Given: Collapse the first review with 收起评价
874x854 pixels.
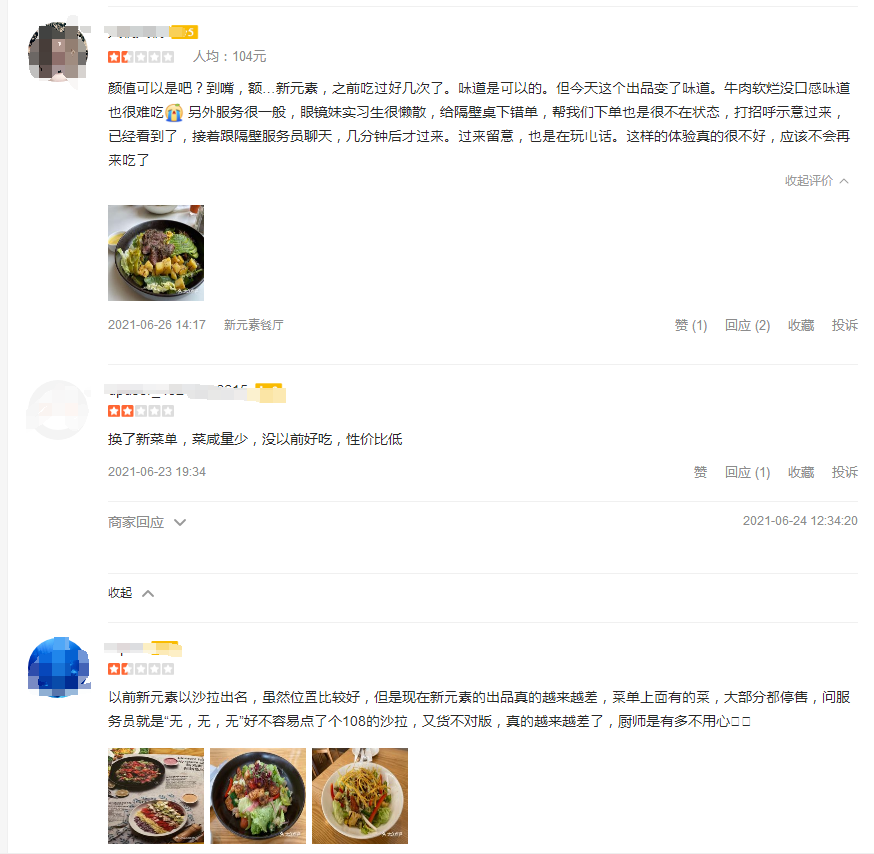Looking at the screenshot, I should (817, 181).
